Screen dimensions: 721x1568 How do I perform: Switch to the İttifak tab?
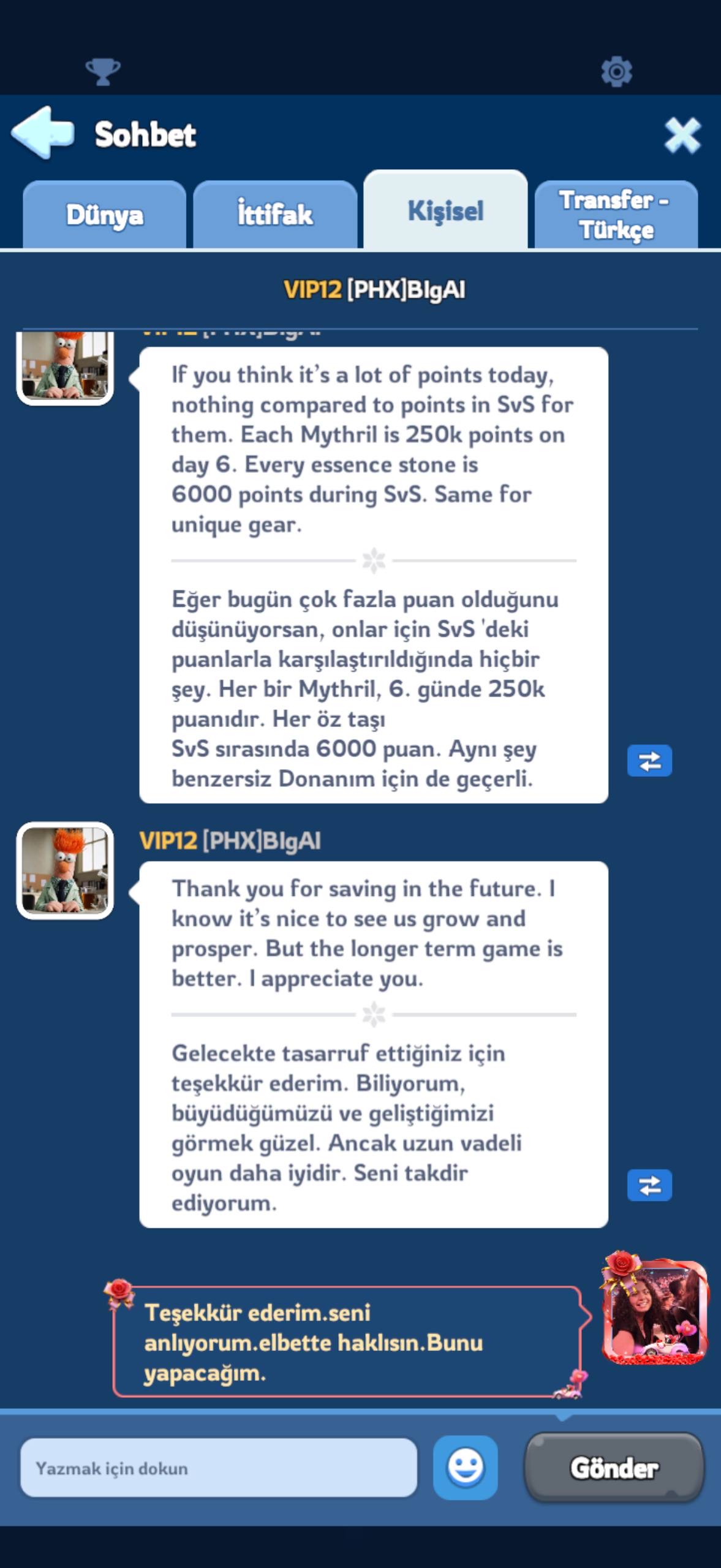275,215
